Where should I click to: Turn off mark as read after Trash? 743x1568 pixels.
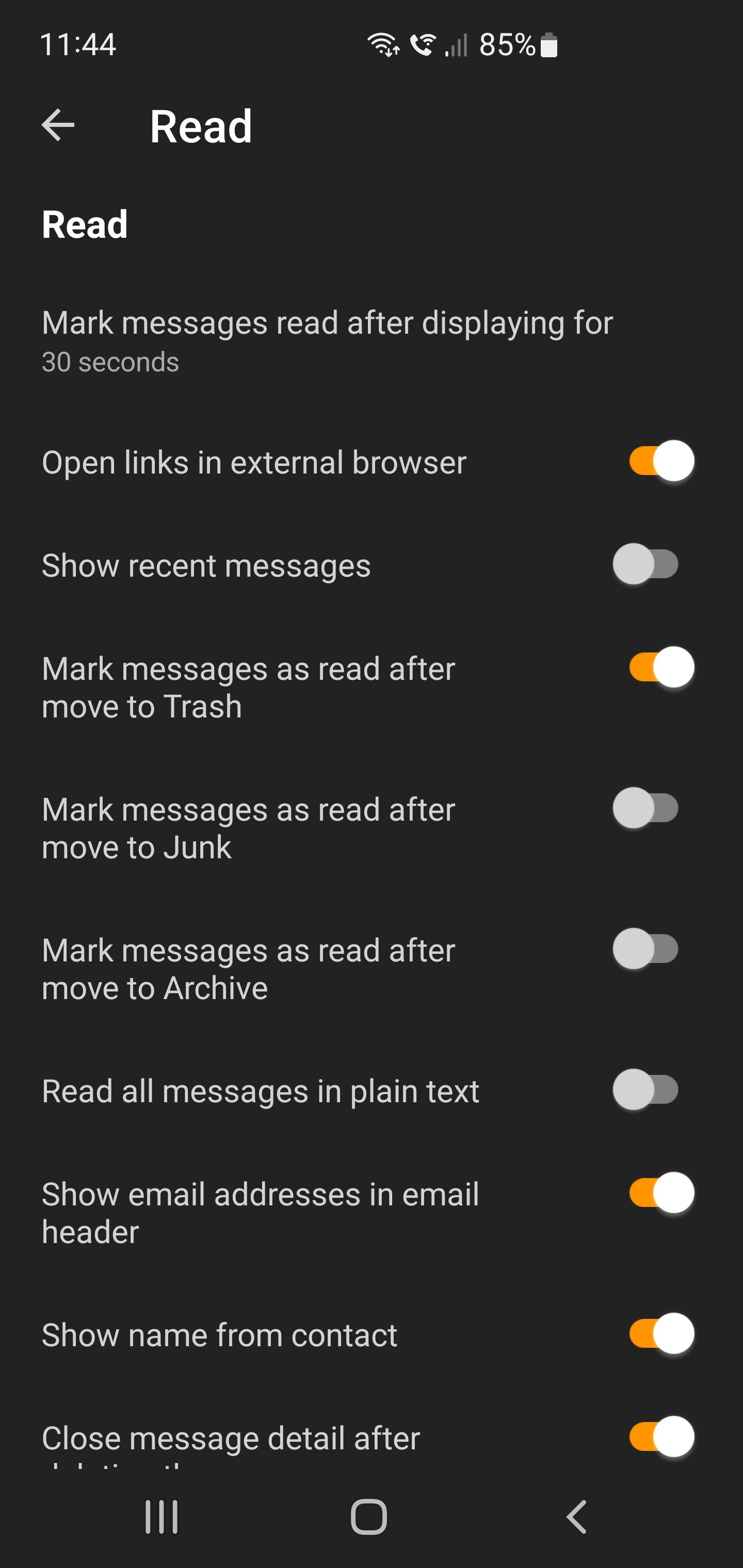click(661, 668)
